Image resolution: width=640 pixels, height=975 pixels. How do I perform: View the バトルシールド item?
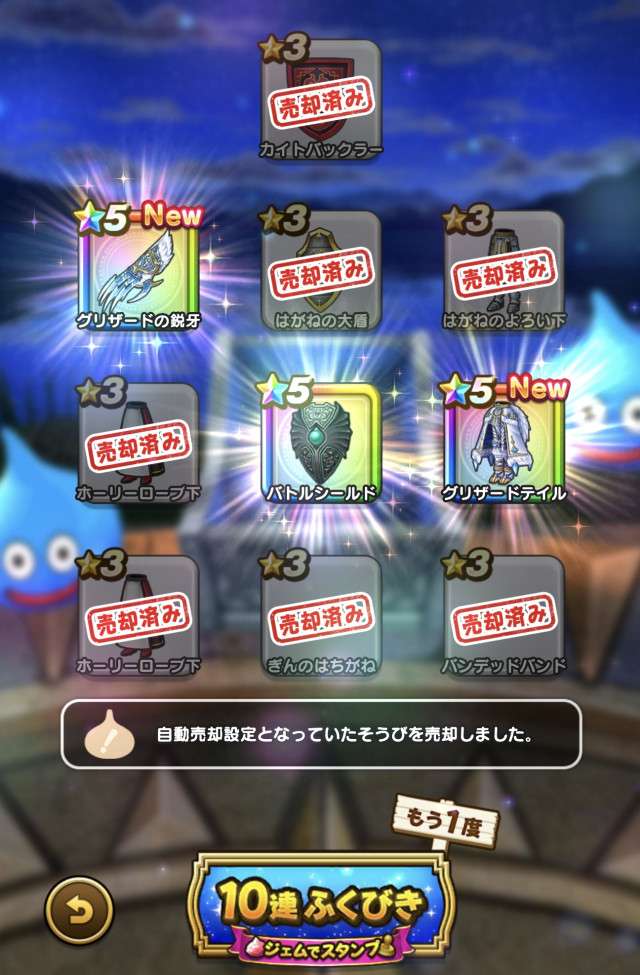pos(321,443)
